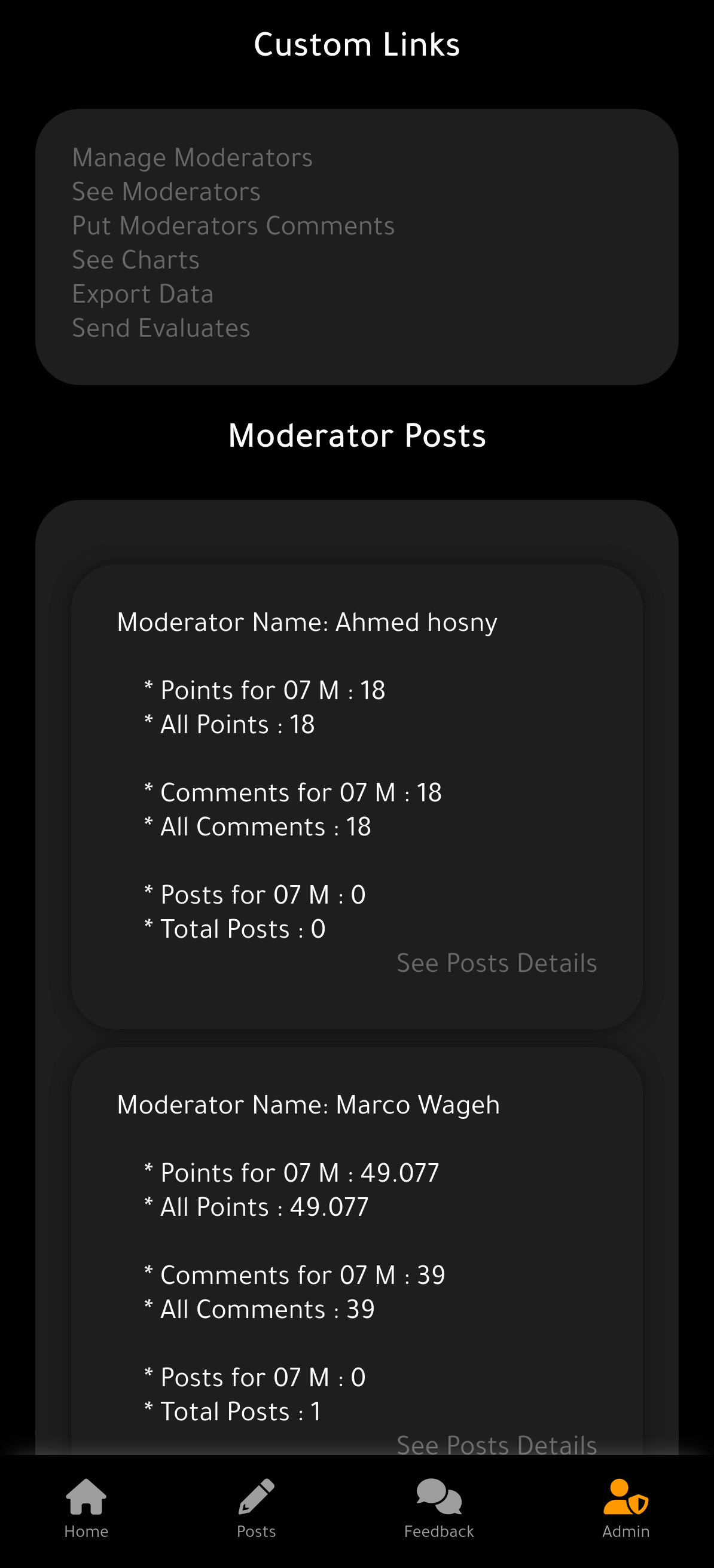Image resolution: width=714 pixels, height=1568 pixels.
Task: Select the Admin tab
Action: [625, 1508]
